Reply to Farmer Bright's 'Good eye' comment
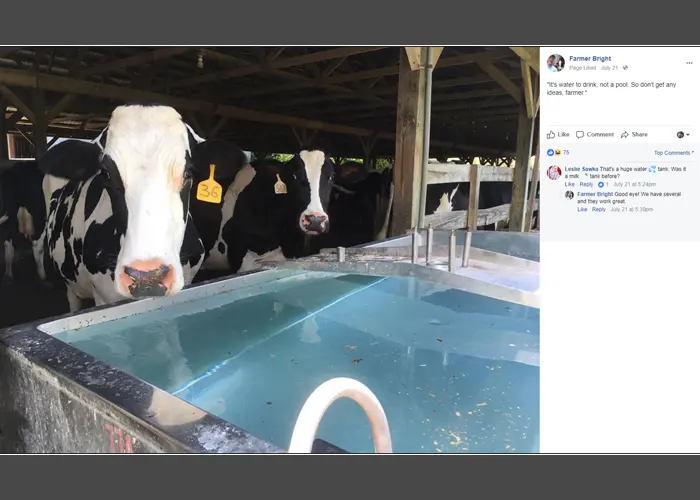 click(598, 209)
